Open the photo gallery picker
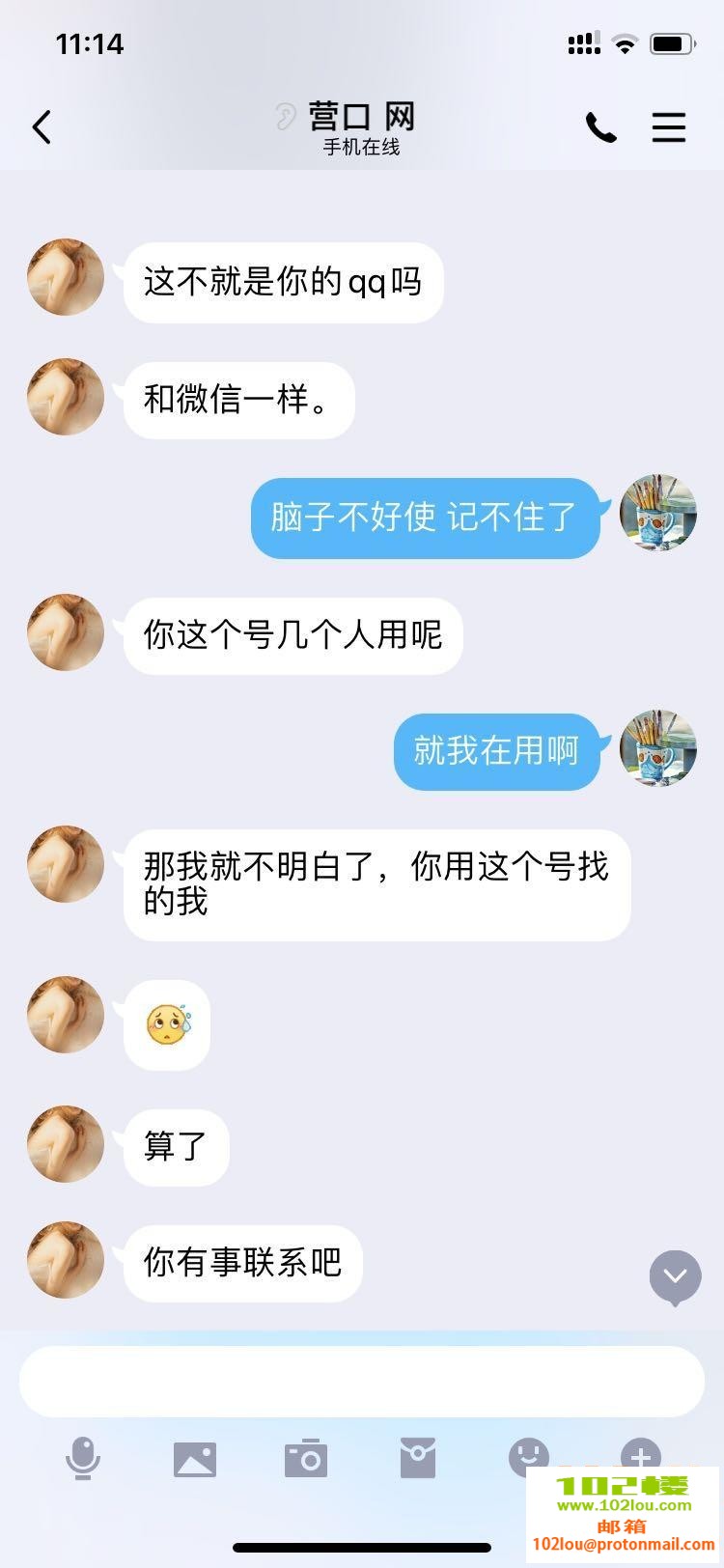Image resolution: width=724 pixels, height=1568 pixels. [x=195, y=1459]
